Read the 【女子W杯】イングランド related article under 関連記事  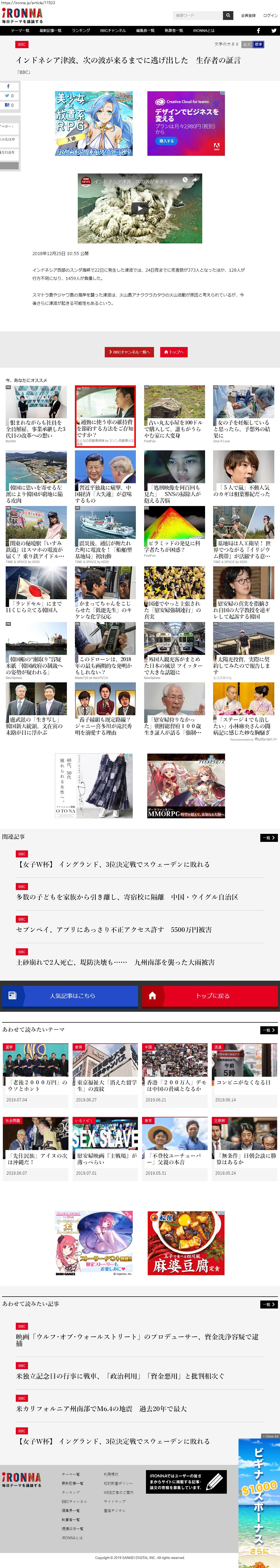(x=114, y=864)
